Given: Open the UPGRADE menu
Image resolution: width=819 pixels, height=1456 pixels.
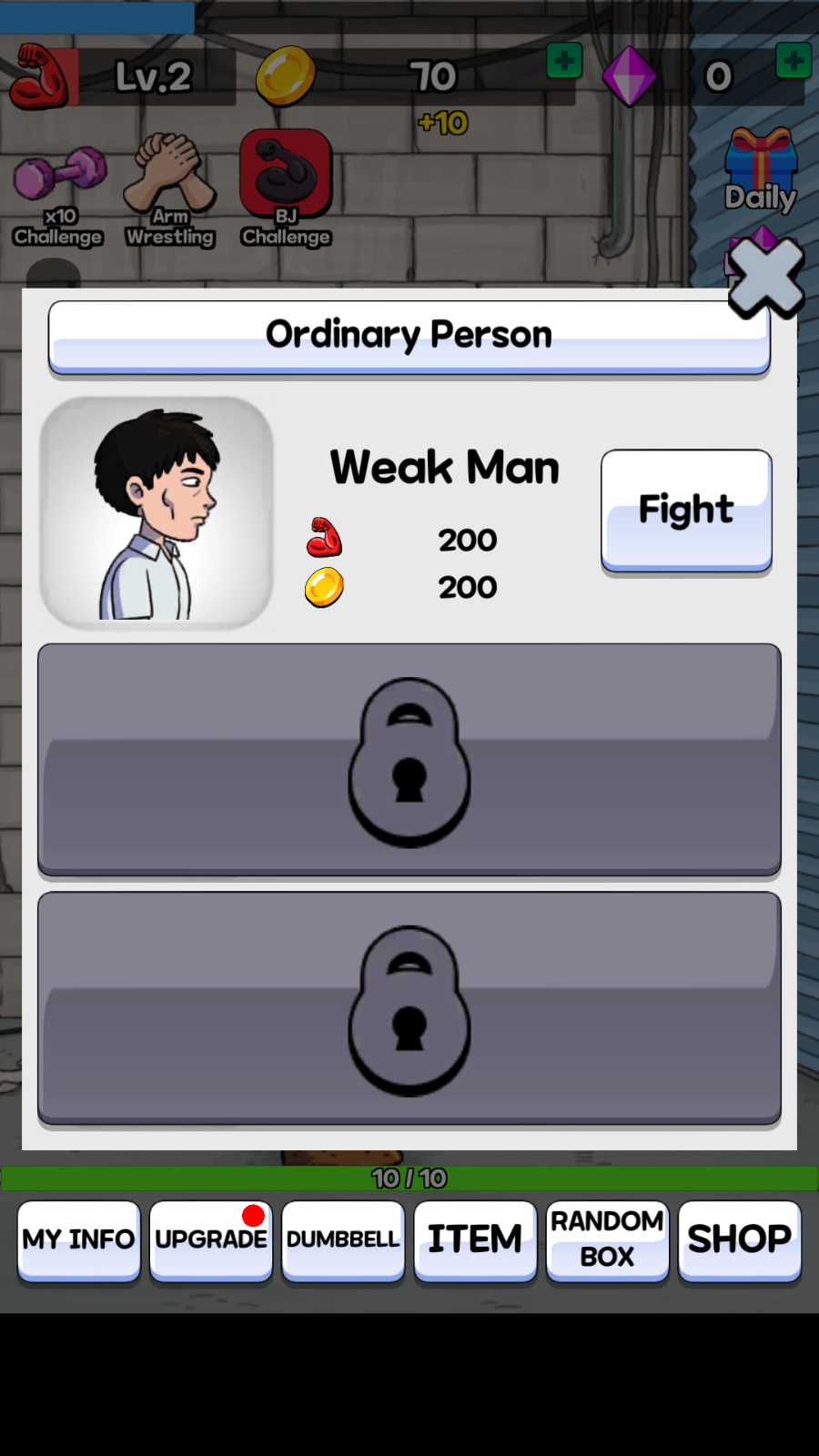Looking at the screenshot, I should point(211,1239).
